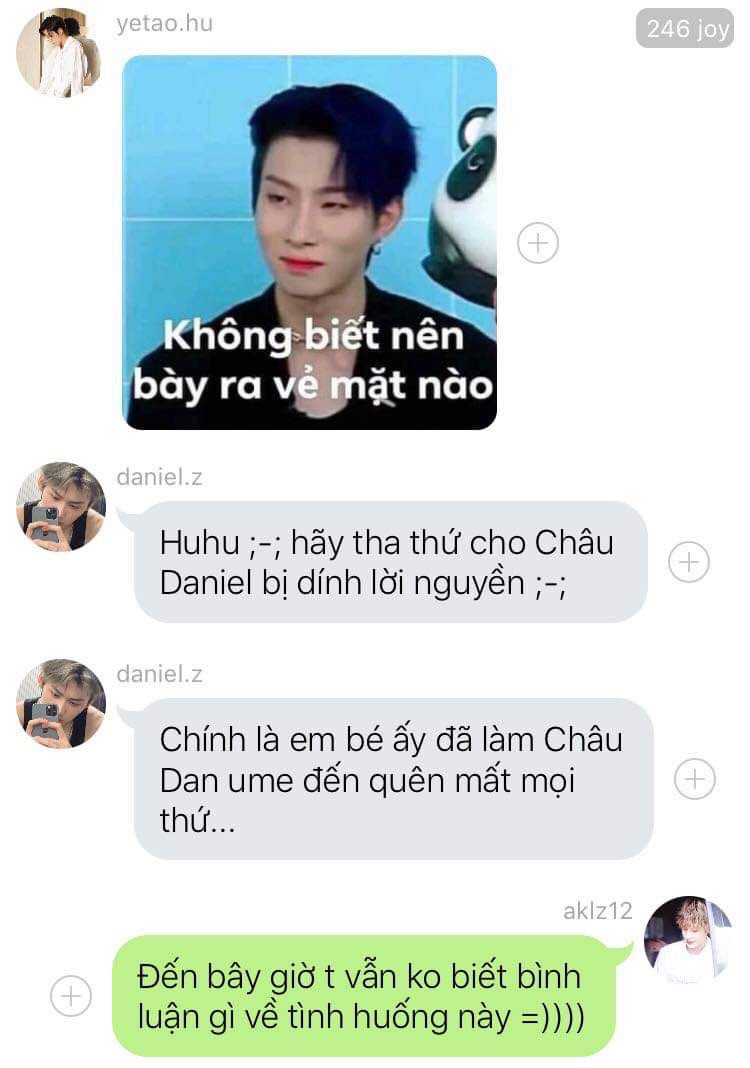Tap the plus icon beside yetao.hu's image
750x1068 pixels.
(538, 243)
